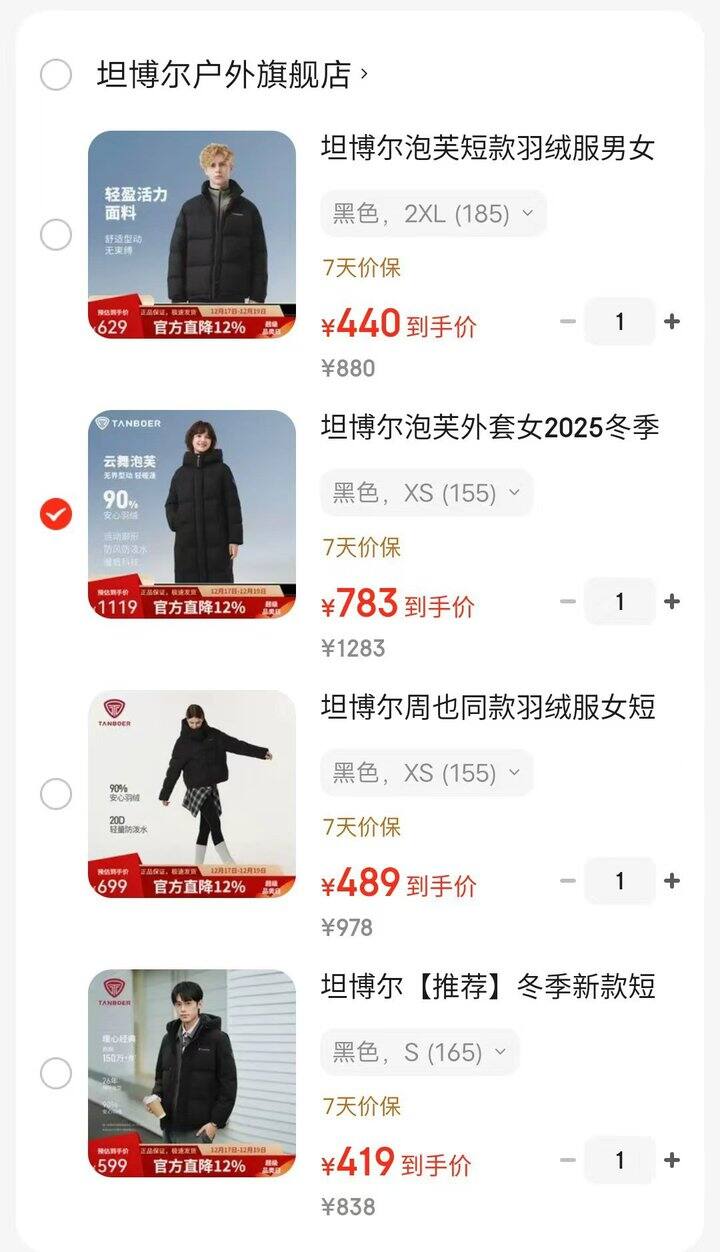The width and height of the screenshot is (720, 1252).
Task: Change variant of 坦博尔泡芙外套女2025冬季 jacket
Action: (x=426, y=493)
